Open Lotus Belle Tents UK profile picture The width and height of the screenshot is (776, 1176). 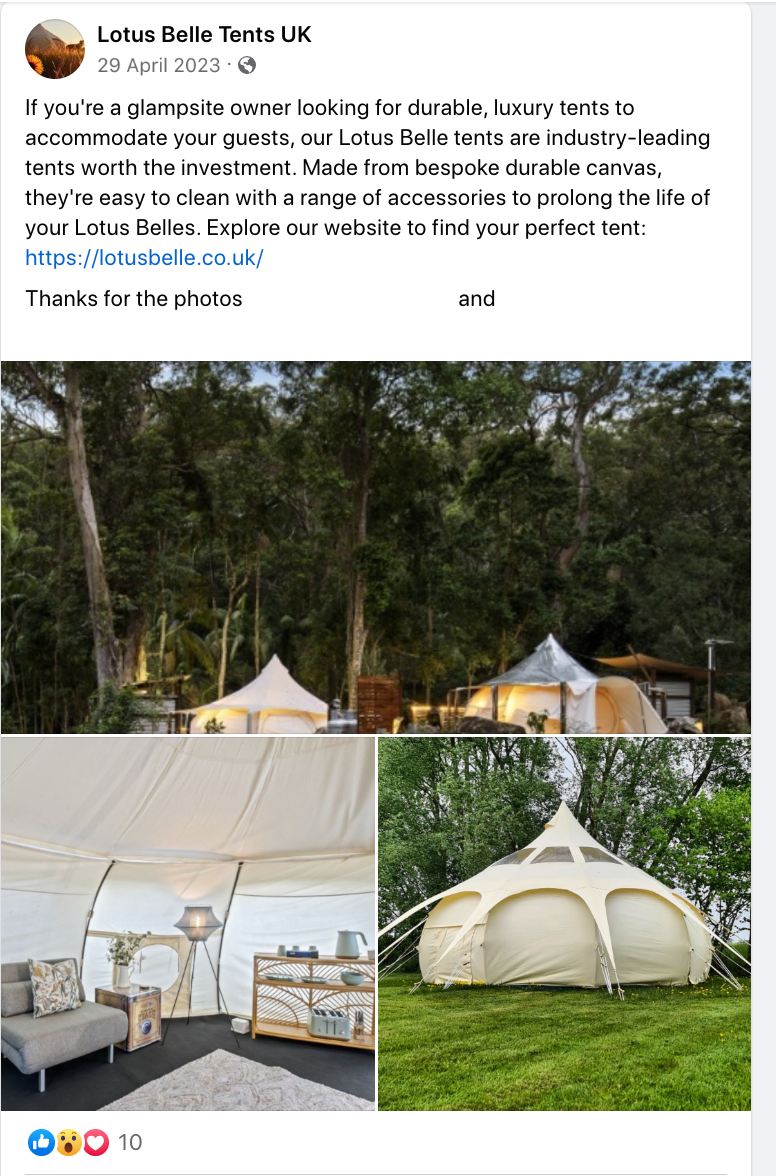[x=54, y=49]
